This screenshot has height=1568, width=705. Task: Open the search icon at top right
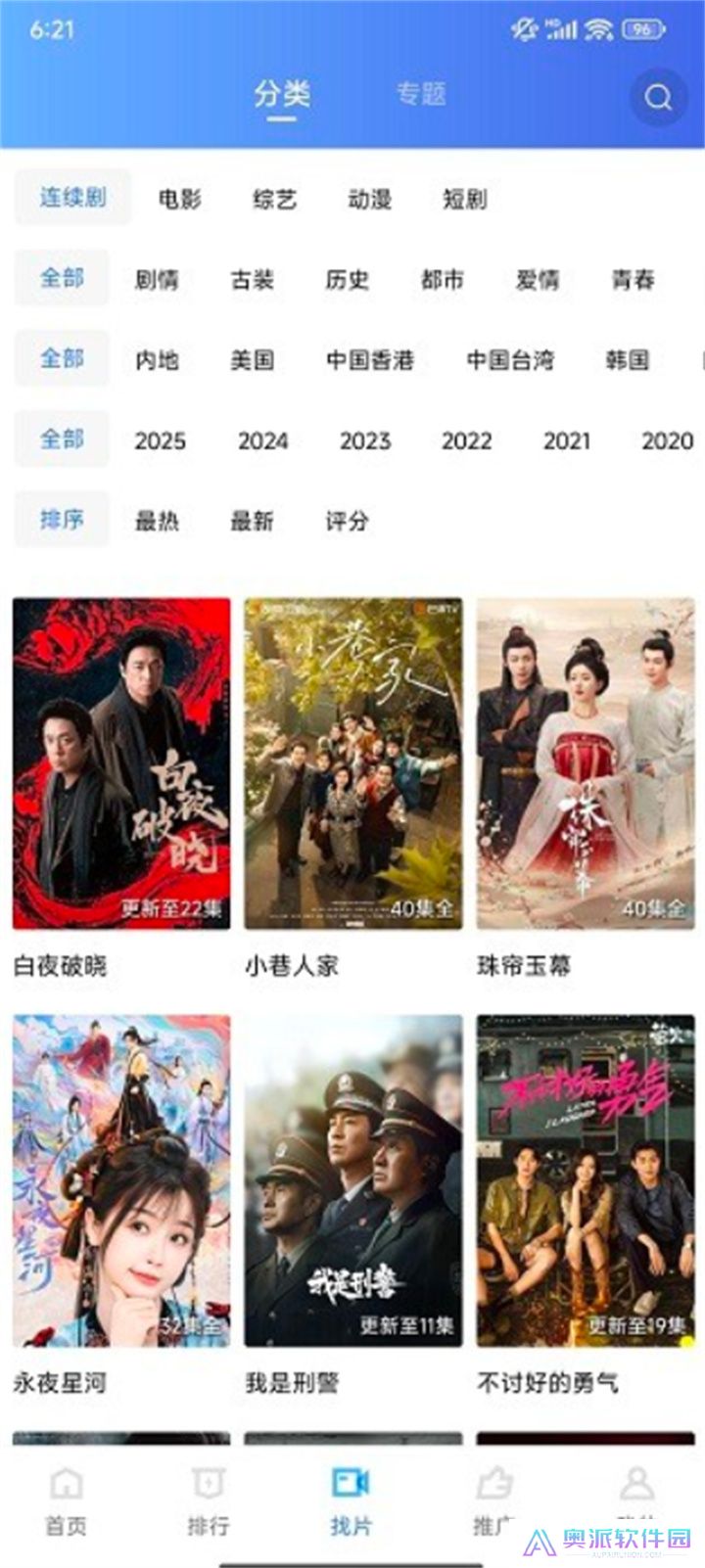tap(656, 95)
